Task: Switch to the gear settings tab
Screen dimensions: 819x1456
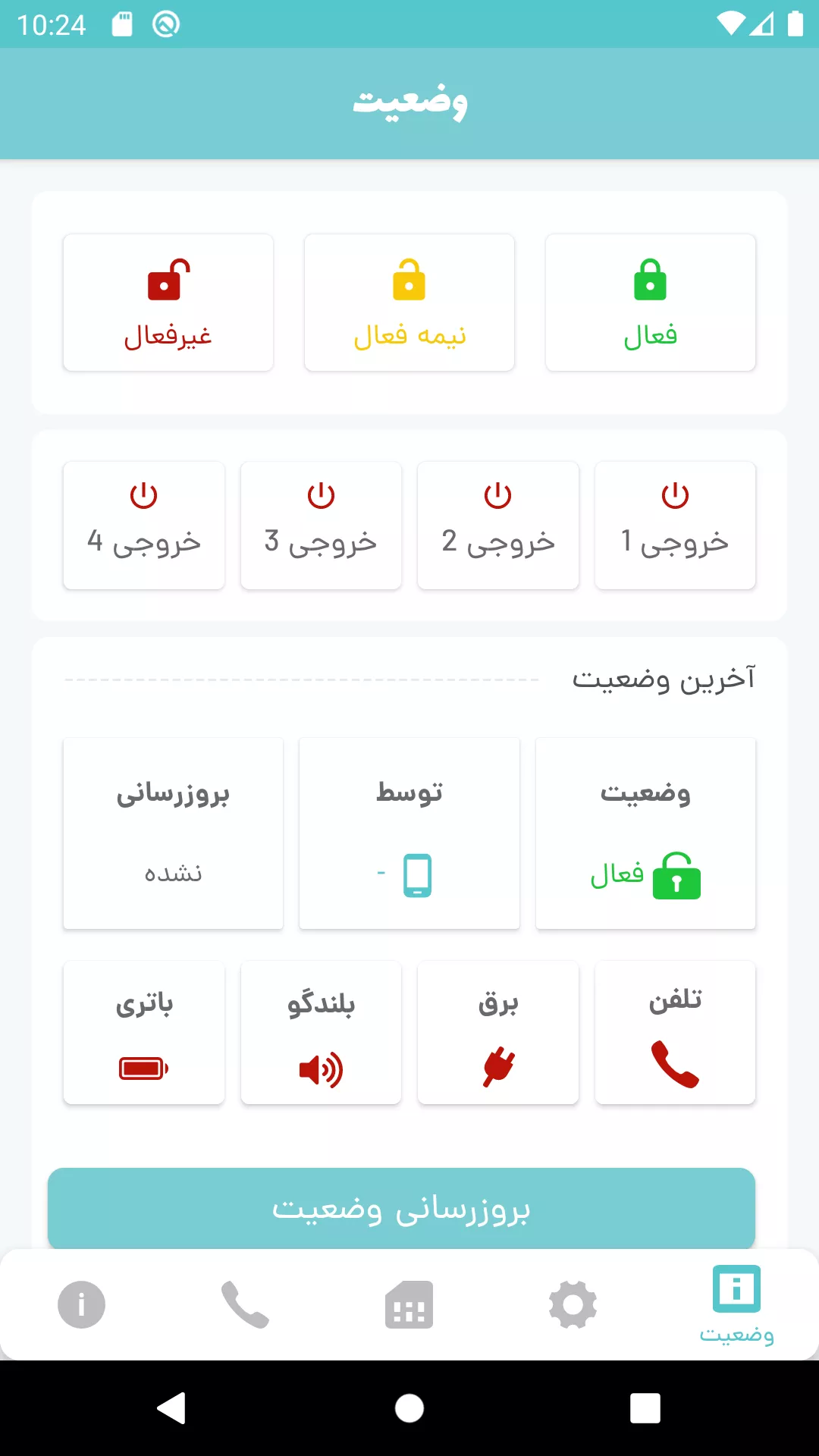Action: (x=573, y=1304)
